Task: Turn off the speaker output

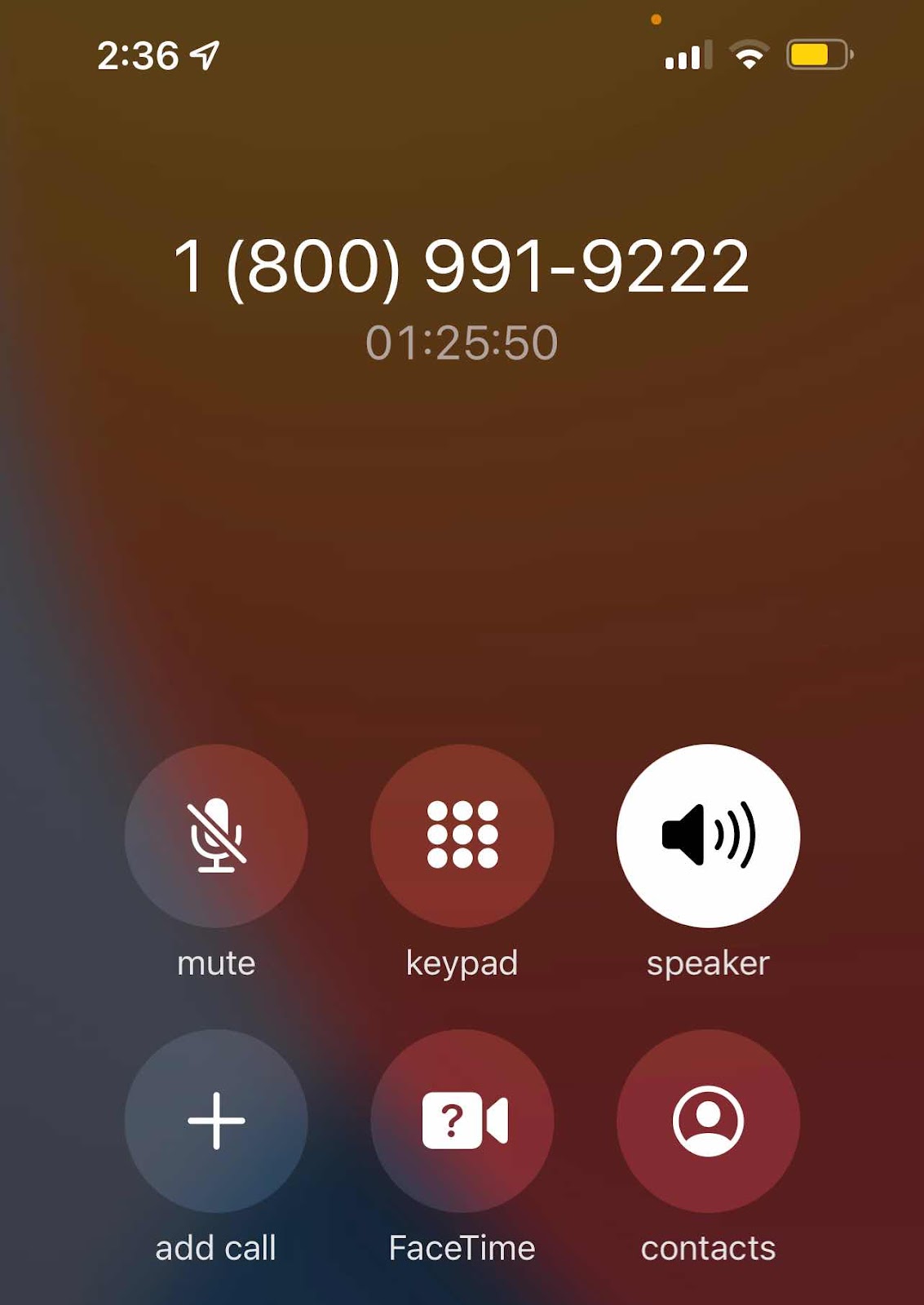Action: [708, 835]
